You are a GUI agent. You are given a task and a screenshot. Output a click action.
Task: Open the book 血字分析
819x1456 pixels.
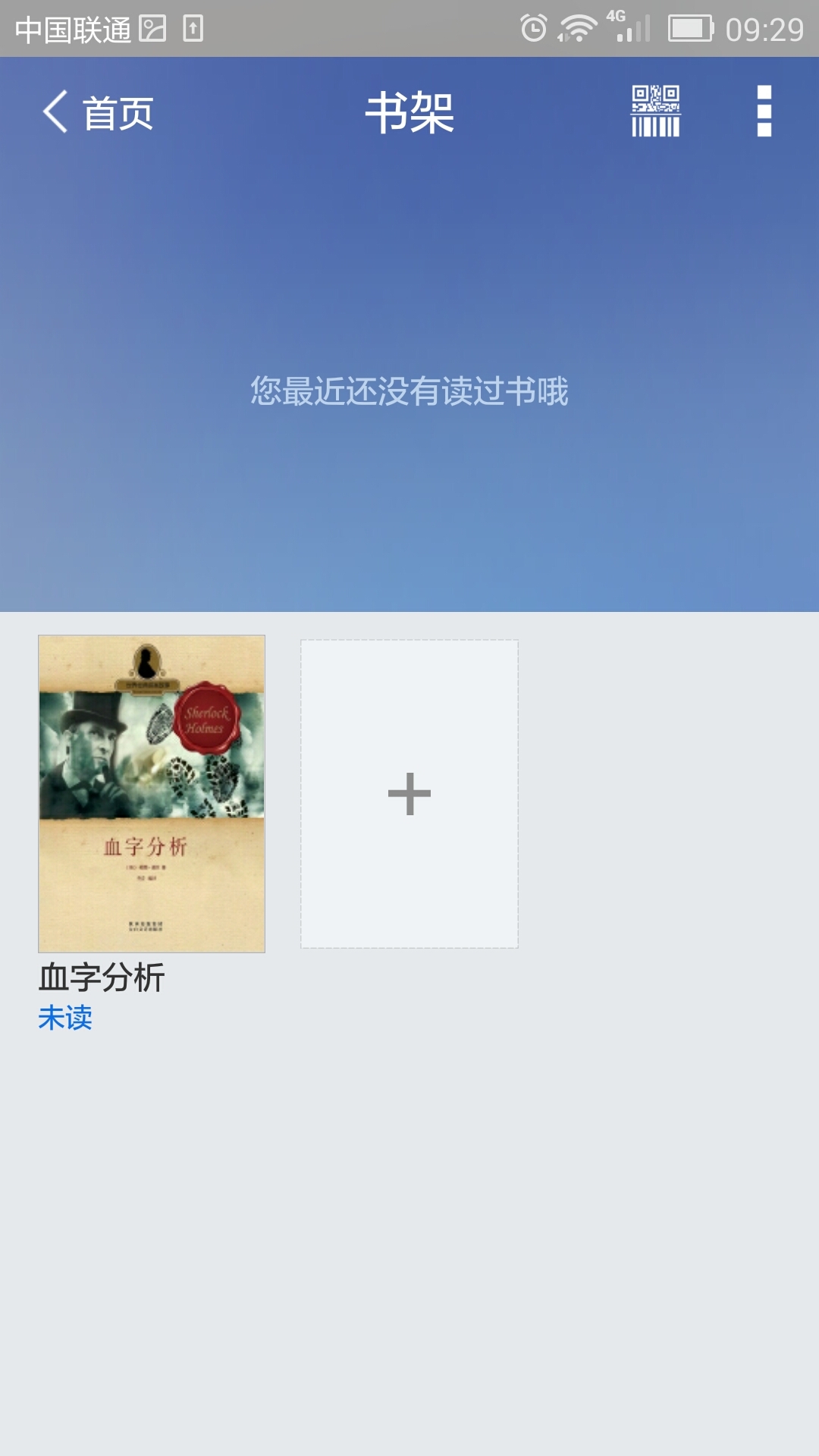click(x=152, y=793)
